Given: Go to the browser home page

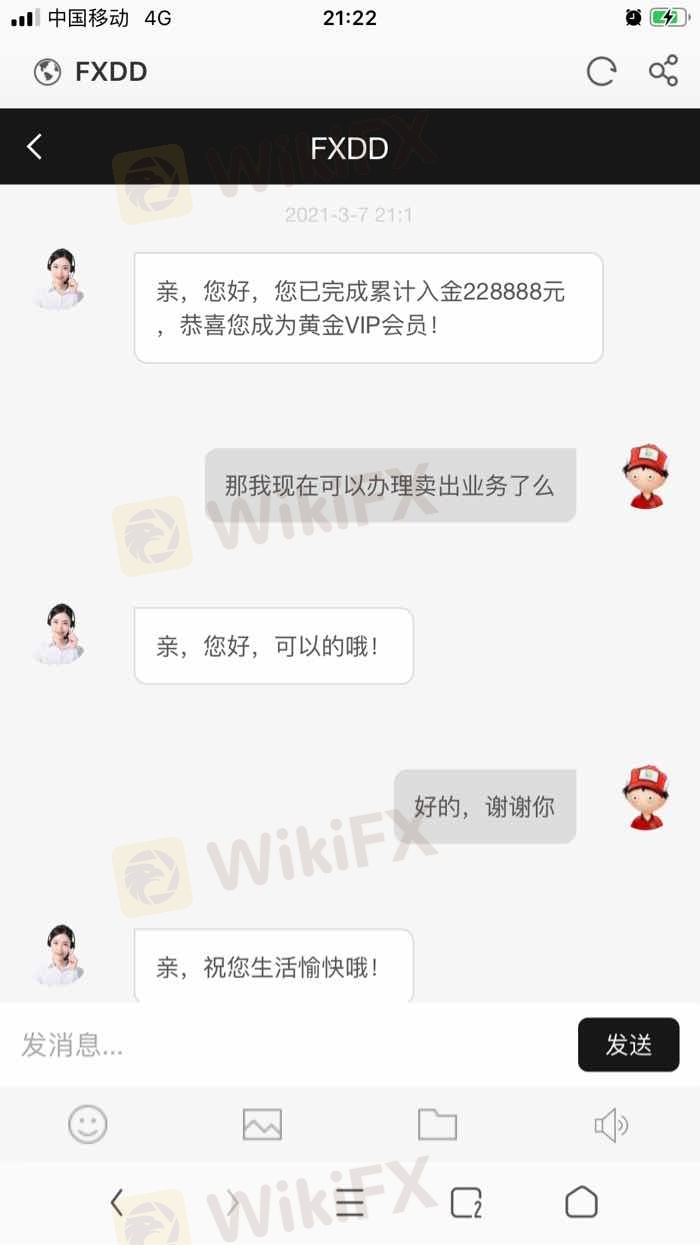Looking at the screenshot, I should [581, 1202].
